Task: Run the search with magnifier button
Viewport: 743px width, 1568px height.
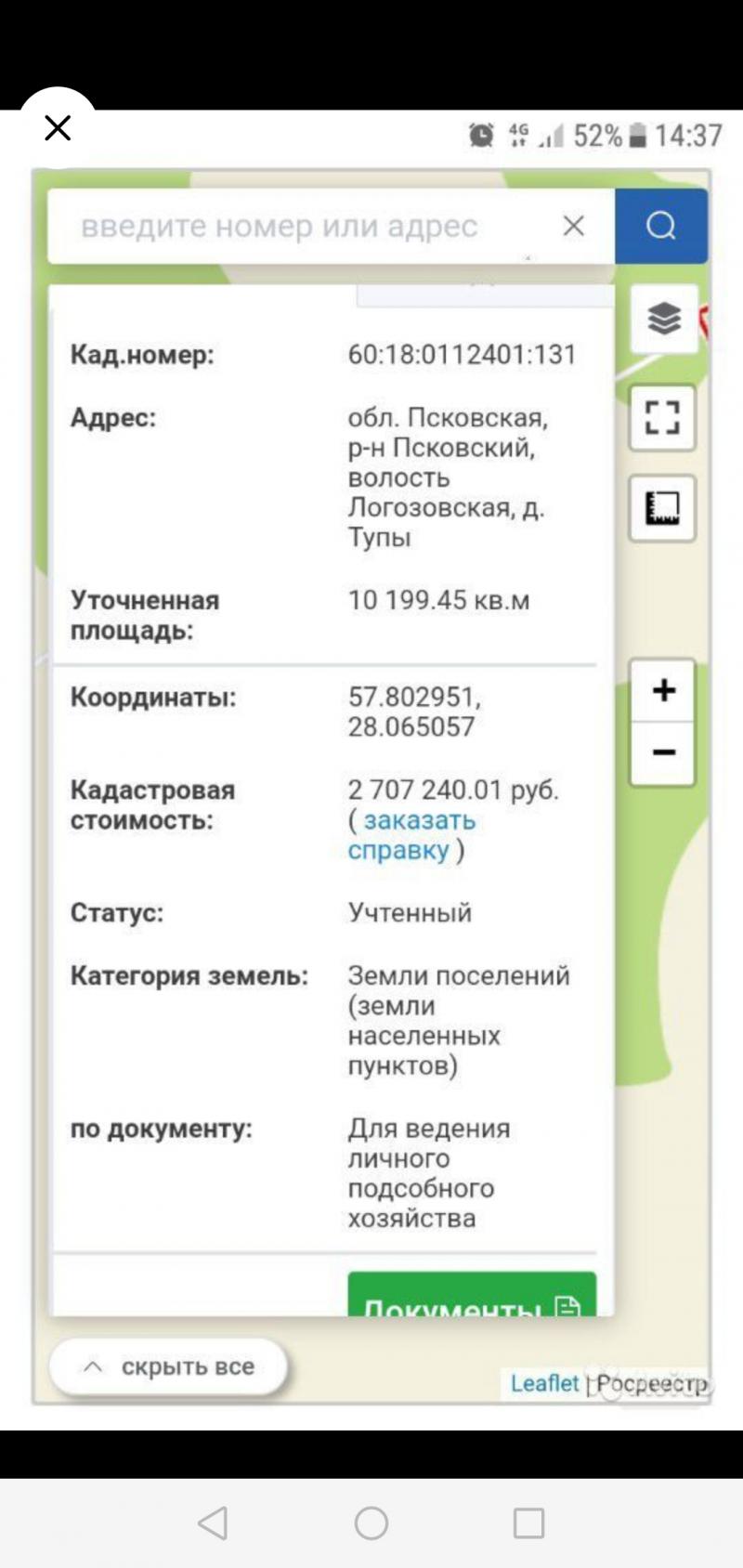Action: point(660,226)
